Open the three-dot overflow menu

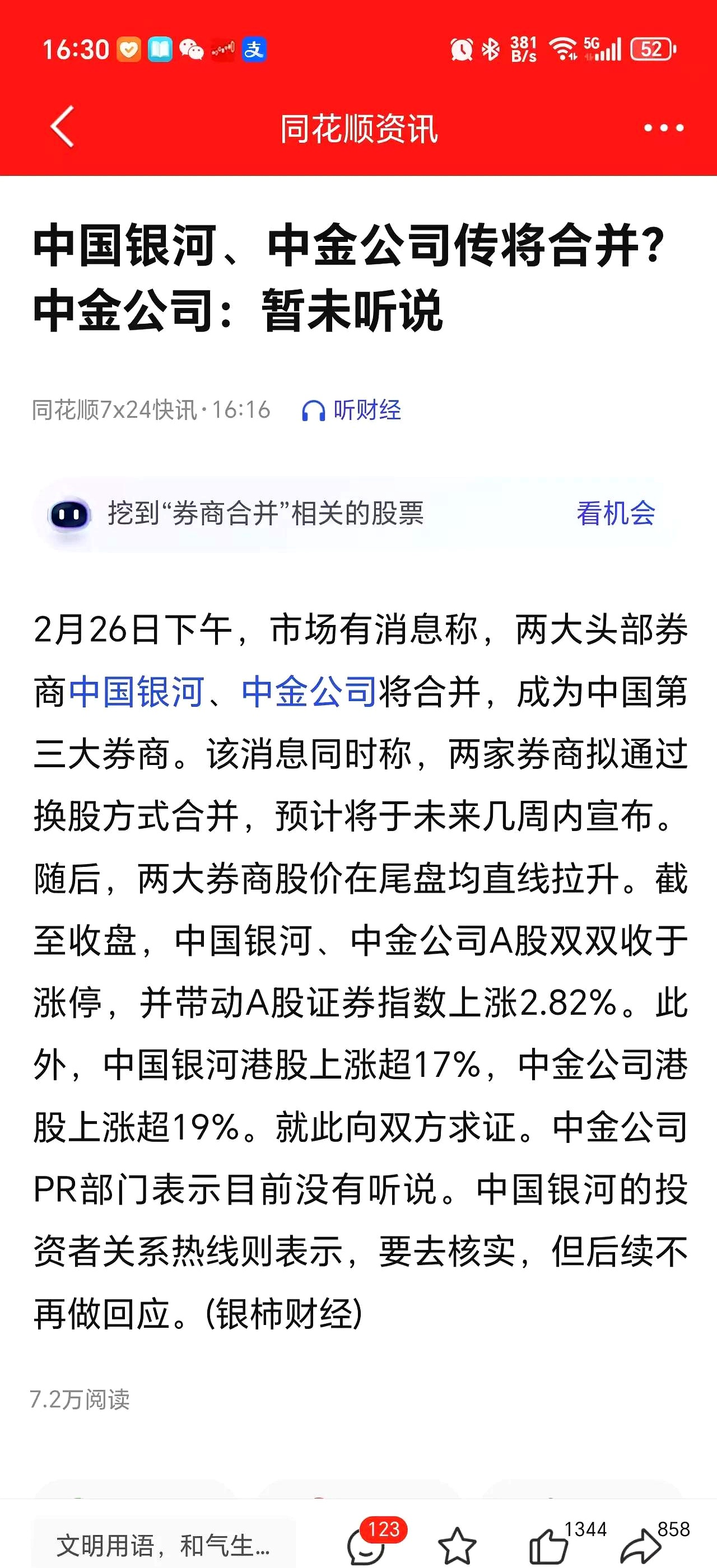[663, 128]
